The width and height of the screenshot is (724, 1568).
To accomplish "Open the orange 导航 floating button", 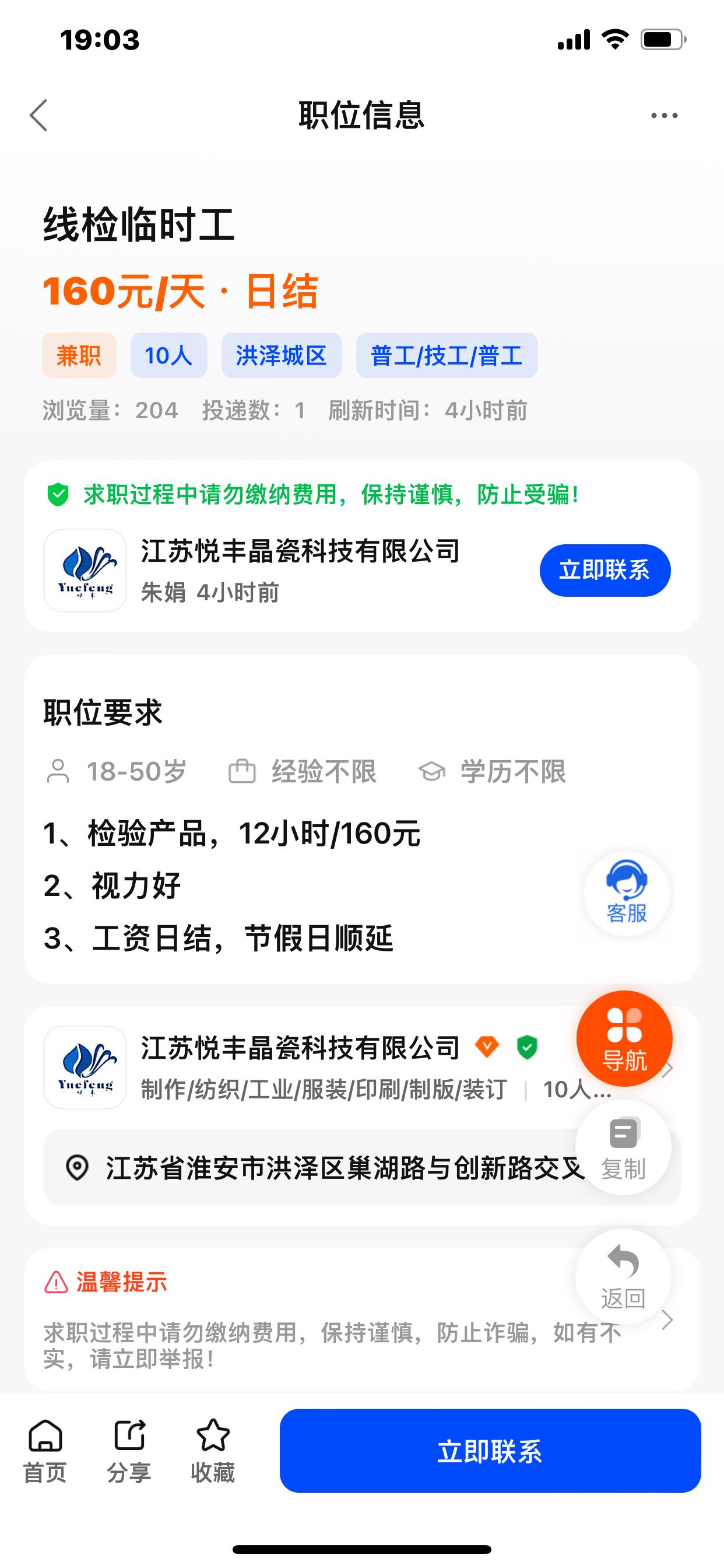I will [x=624, y=1038].
